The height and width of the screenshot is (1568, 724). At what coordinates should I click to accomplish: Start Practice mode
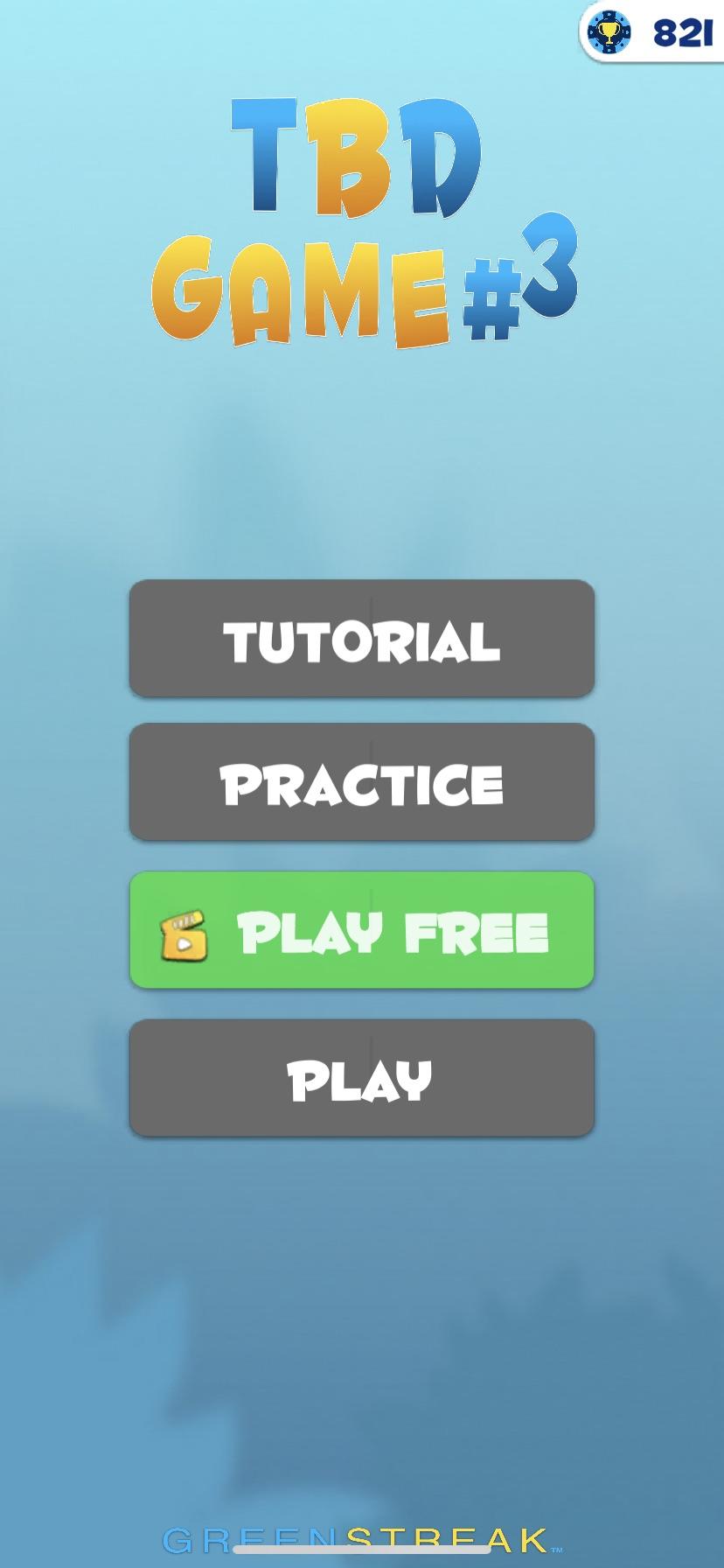pyautogui.click(x=362, y=782)
